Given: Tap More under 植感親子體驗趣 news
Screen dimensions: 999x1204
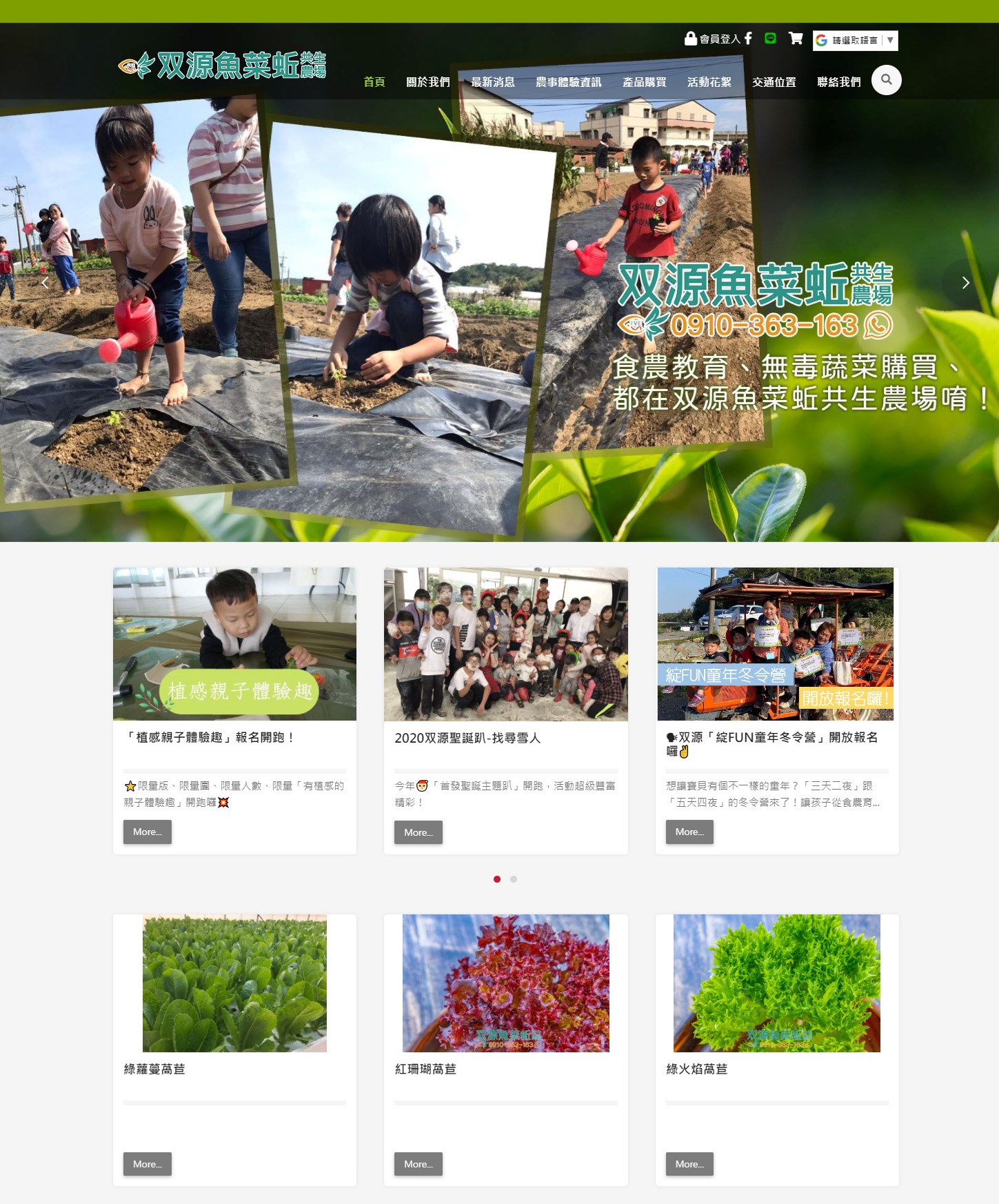Looking at the screenshot, I should 148,832.
